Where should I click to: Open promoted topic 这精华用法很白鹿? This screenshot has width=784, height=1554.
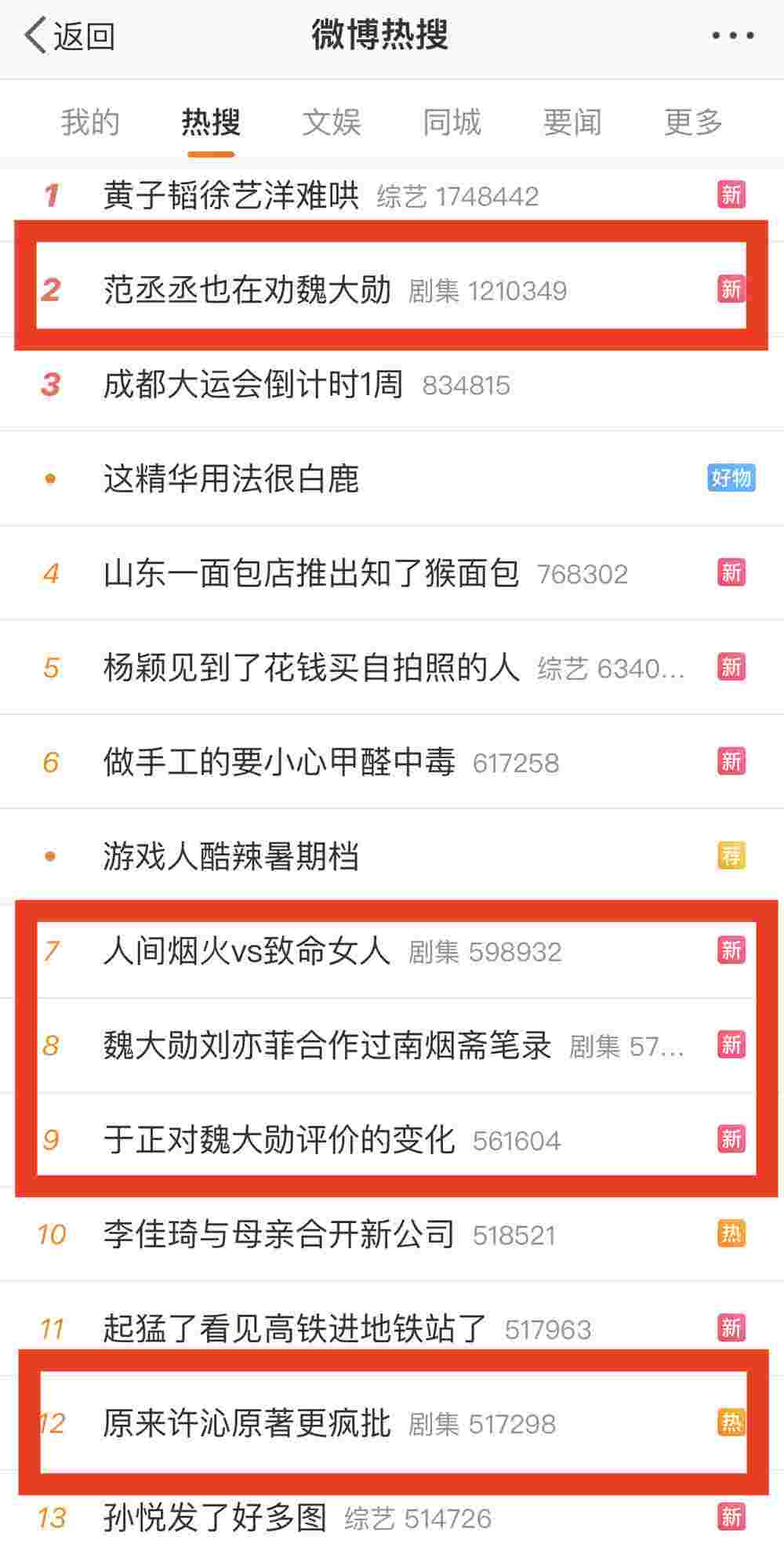point(231,479)
